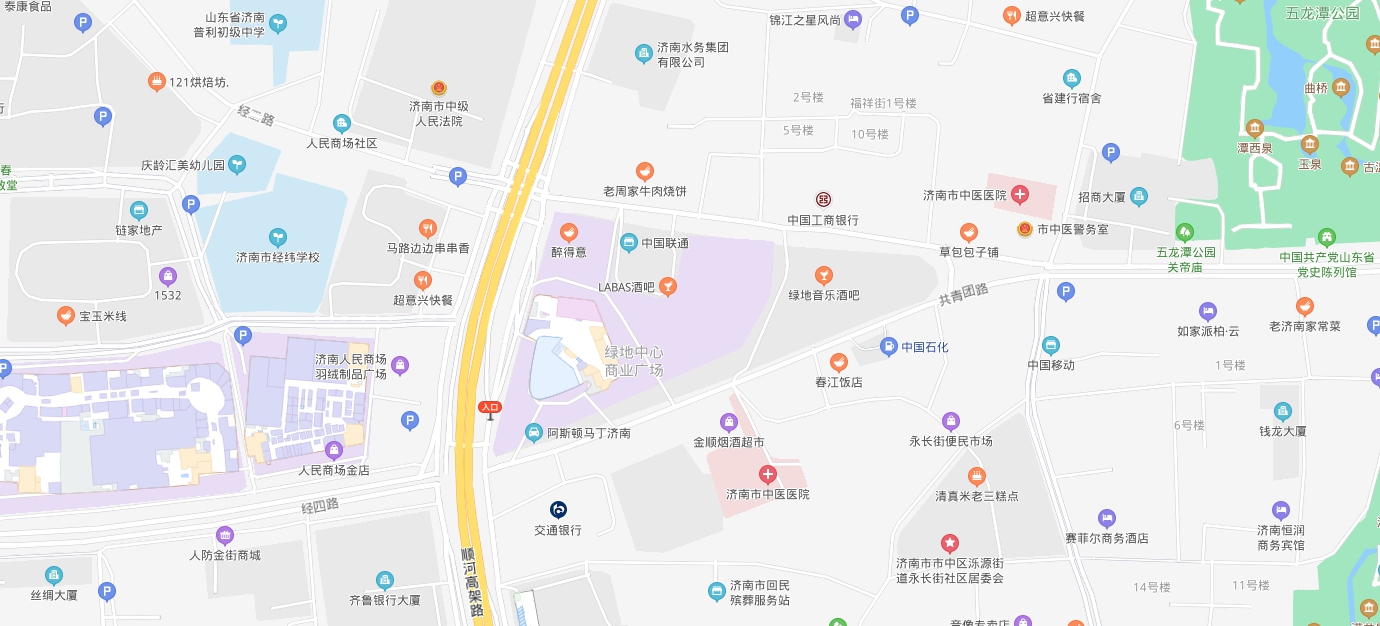Tap the 齐鲁银行大厦 building marker
The image size is (1380, 626).
pyautogui.click(x=384, y=580)
